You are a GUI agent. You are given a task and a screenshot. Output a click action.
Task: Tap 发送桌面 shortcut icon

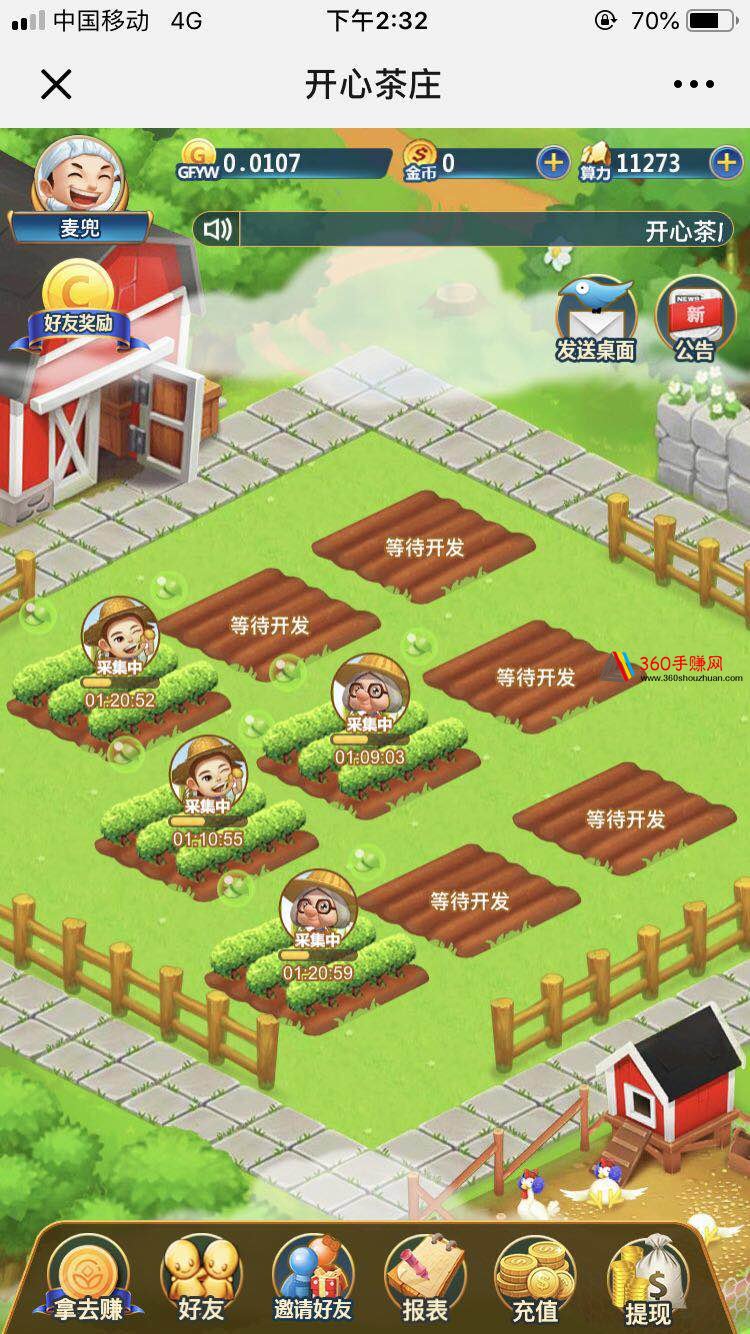point(596,318)
